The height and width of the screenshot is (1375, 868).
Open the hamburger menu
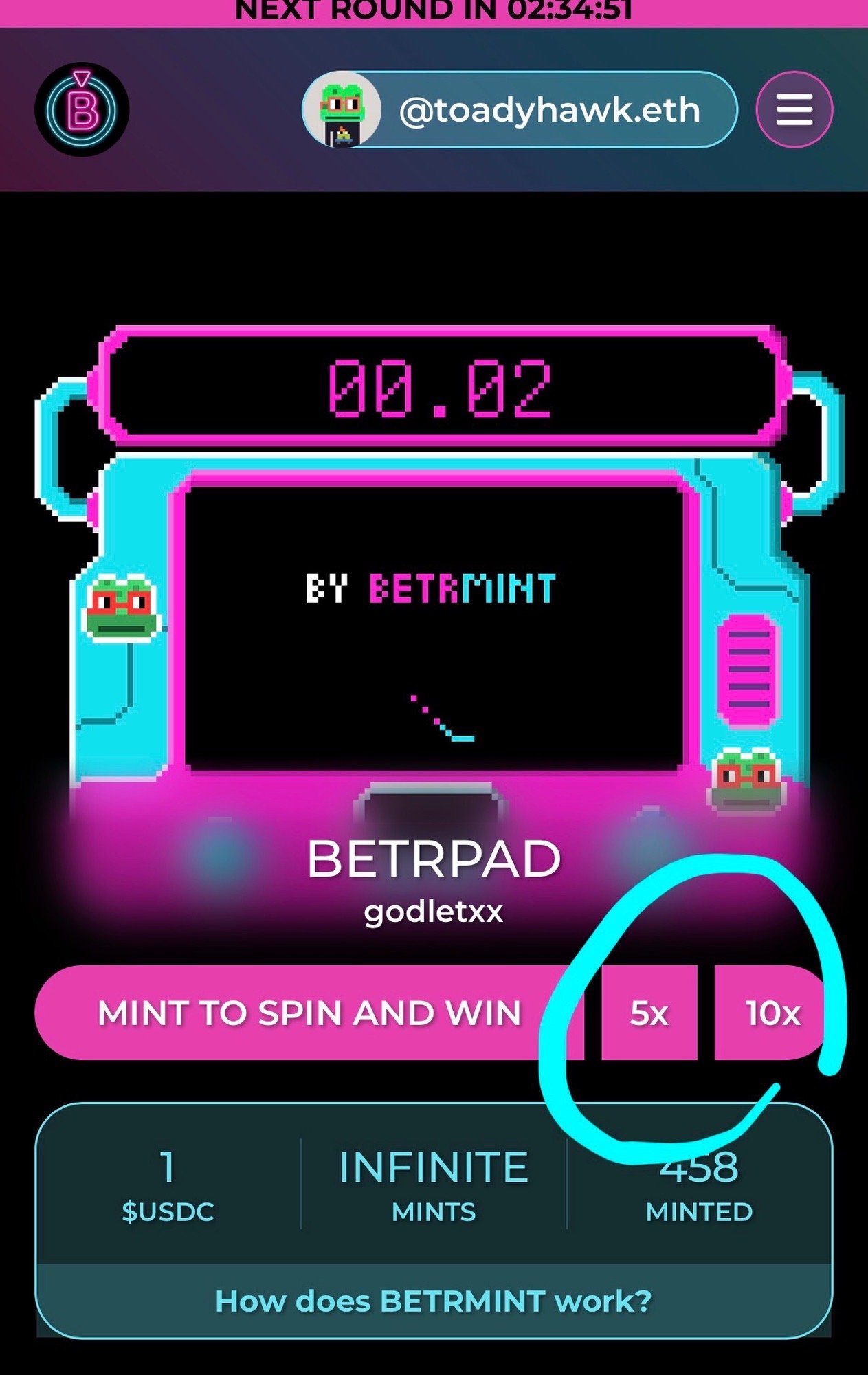pyautogui.click(x=794, y=110)
